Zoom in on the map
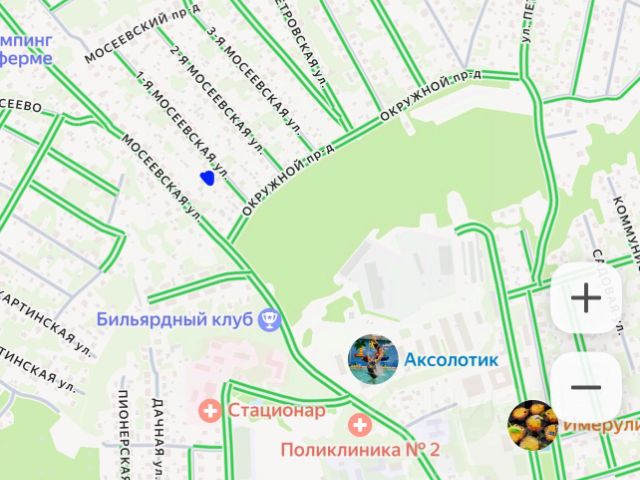This screenshot has width=640, height=480. 586,298
